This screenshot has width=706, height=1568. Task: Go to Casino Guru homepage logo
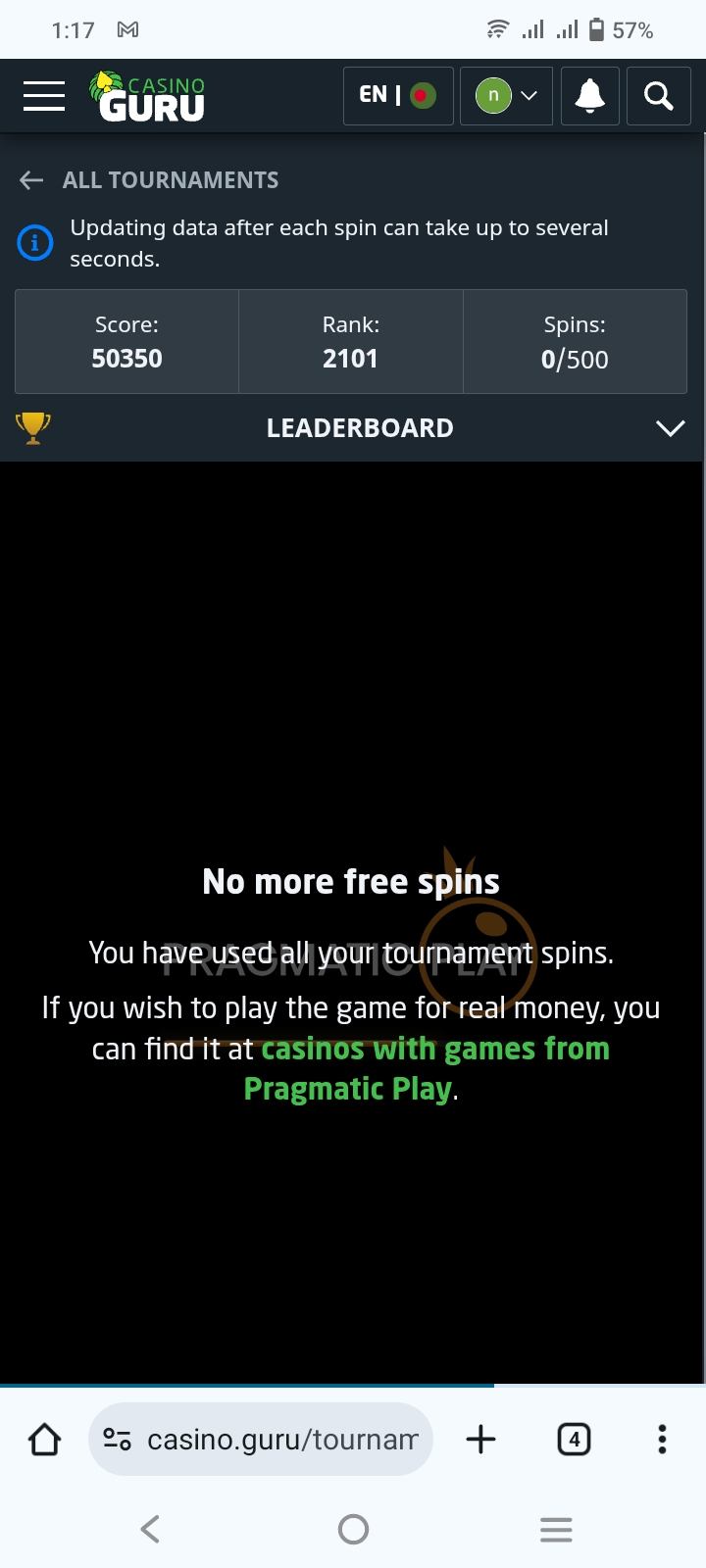click(x=148, y=96)
